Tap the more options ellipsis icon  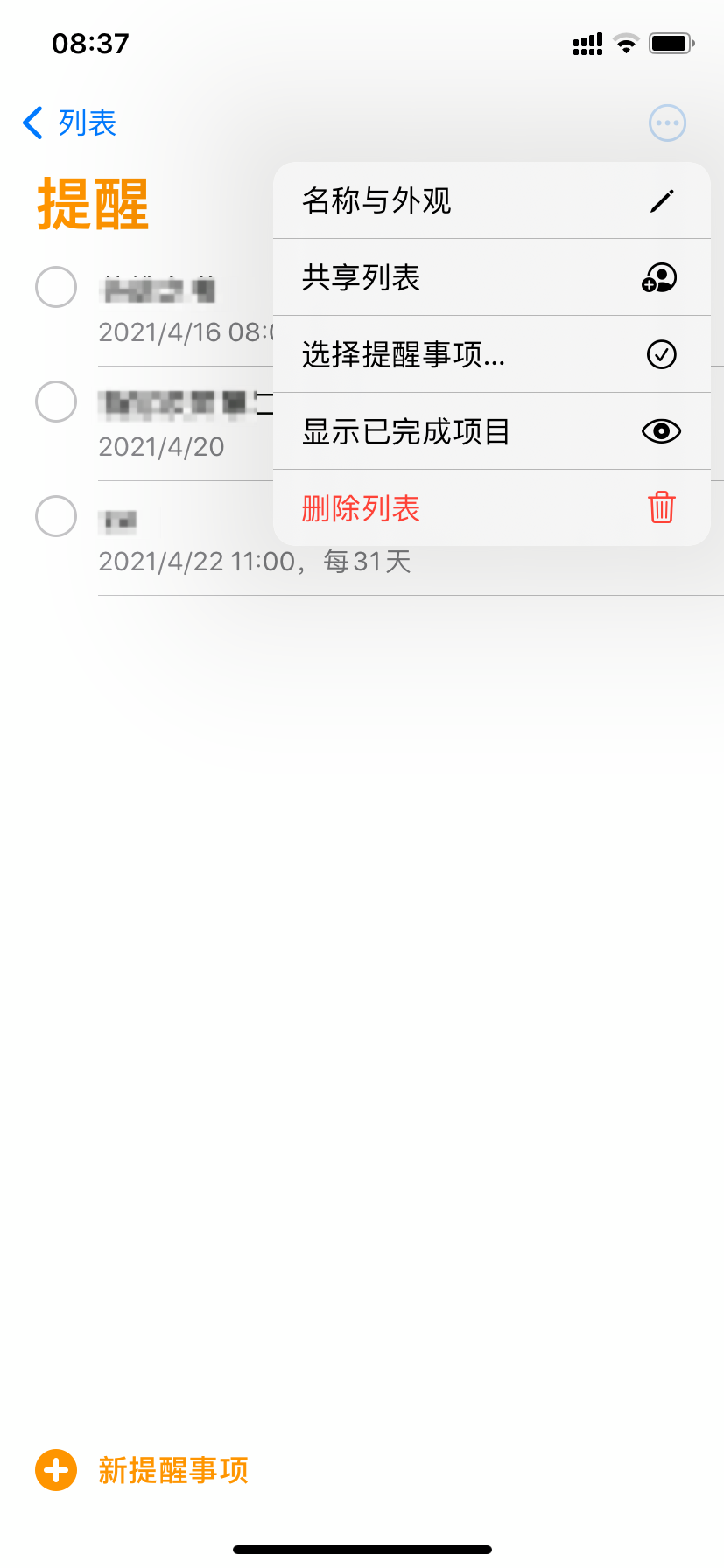(x=667, y=123)
